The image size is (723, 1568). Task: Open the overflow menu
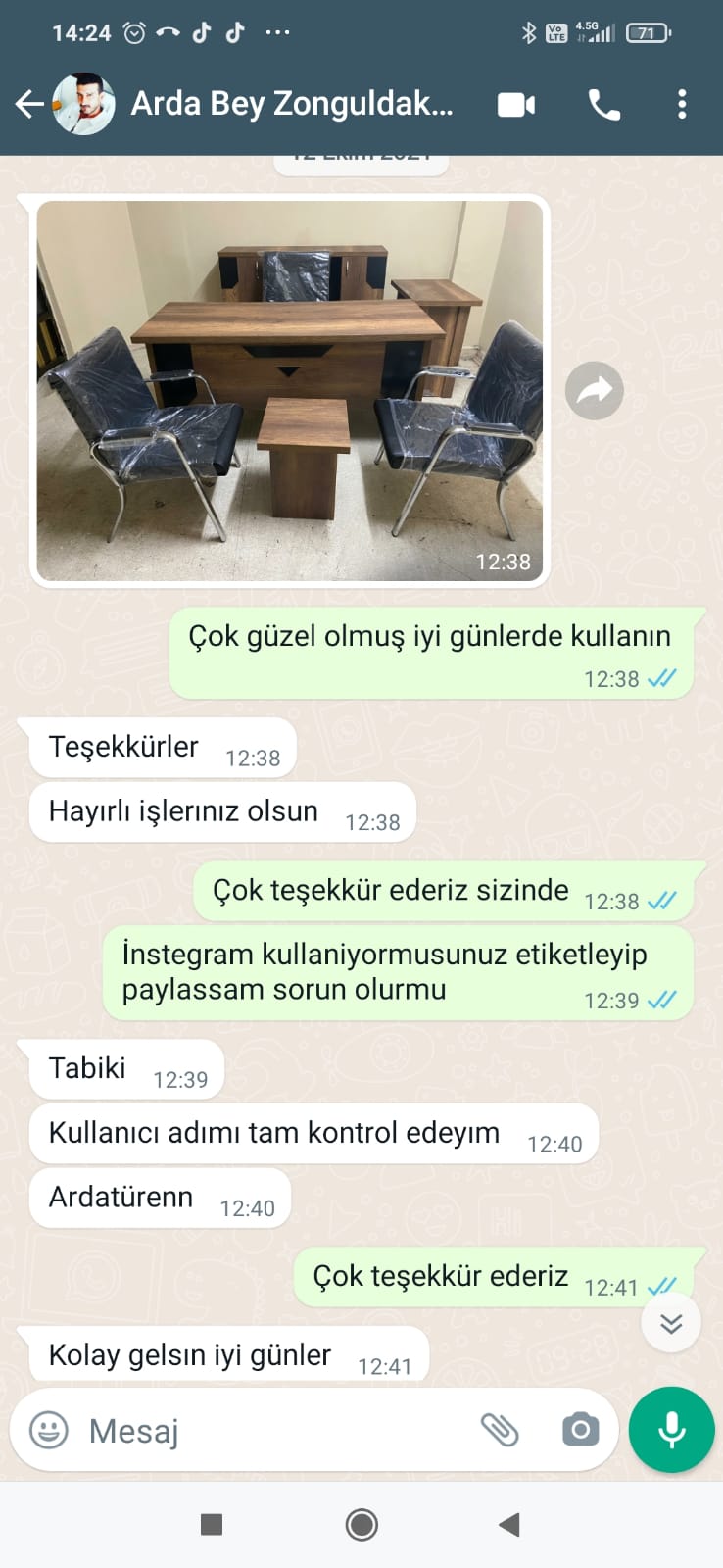[x=682, y=104]
